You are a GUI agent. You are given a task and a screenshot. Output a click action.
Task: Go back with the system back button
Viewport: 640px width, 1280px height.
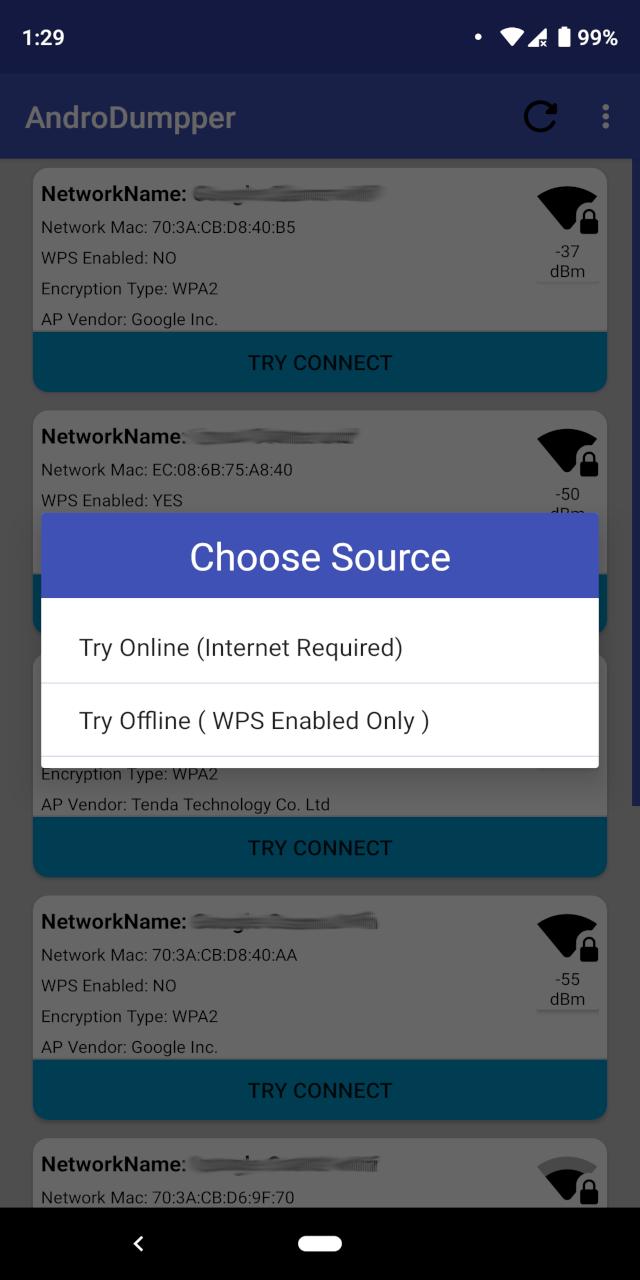pos(139,1243)
